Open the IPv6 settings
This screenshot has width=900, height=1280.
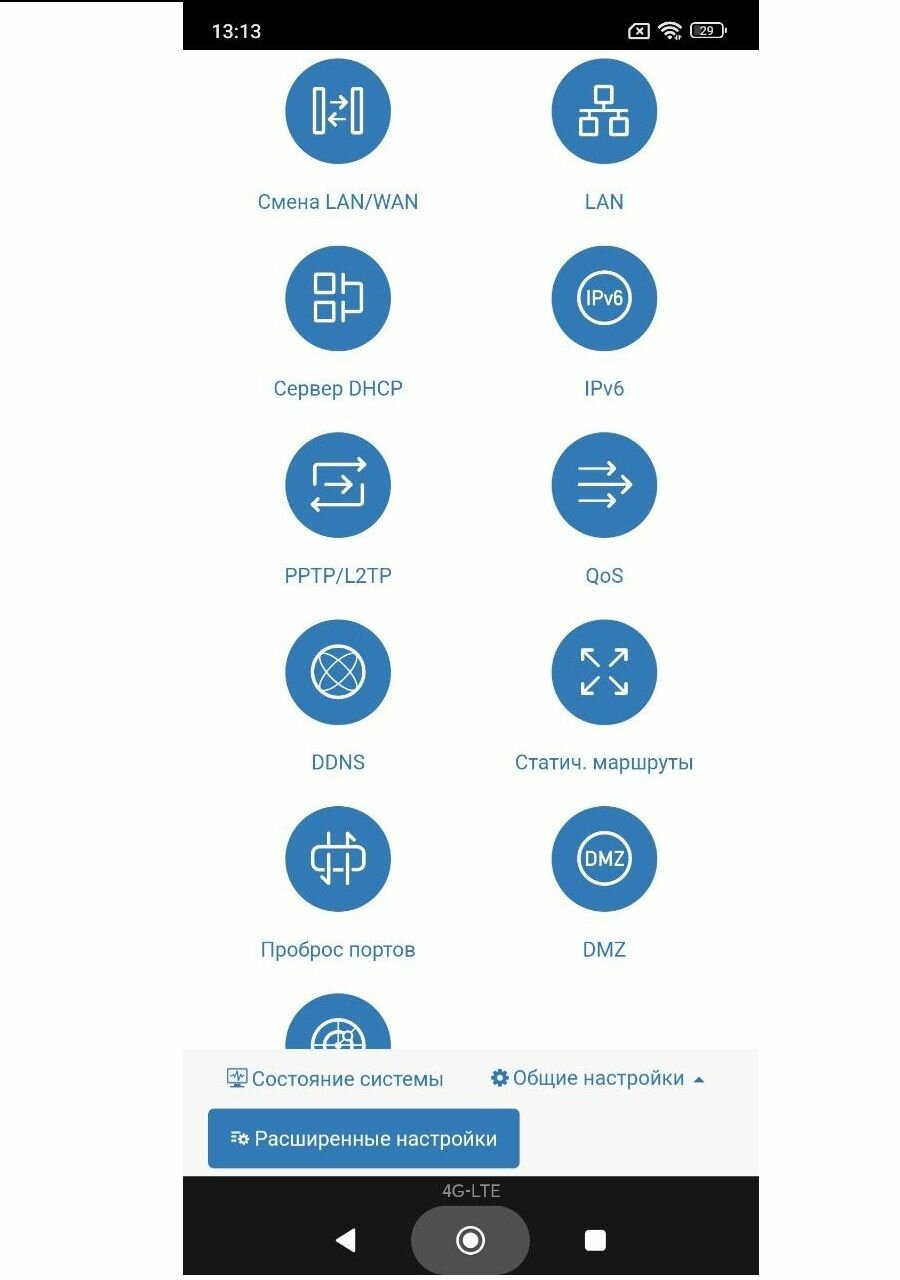(x=604, y=298)
